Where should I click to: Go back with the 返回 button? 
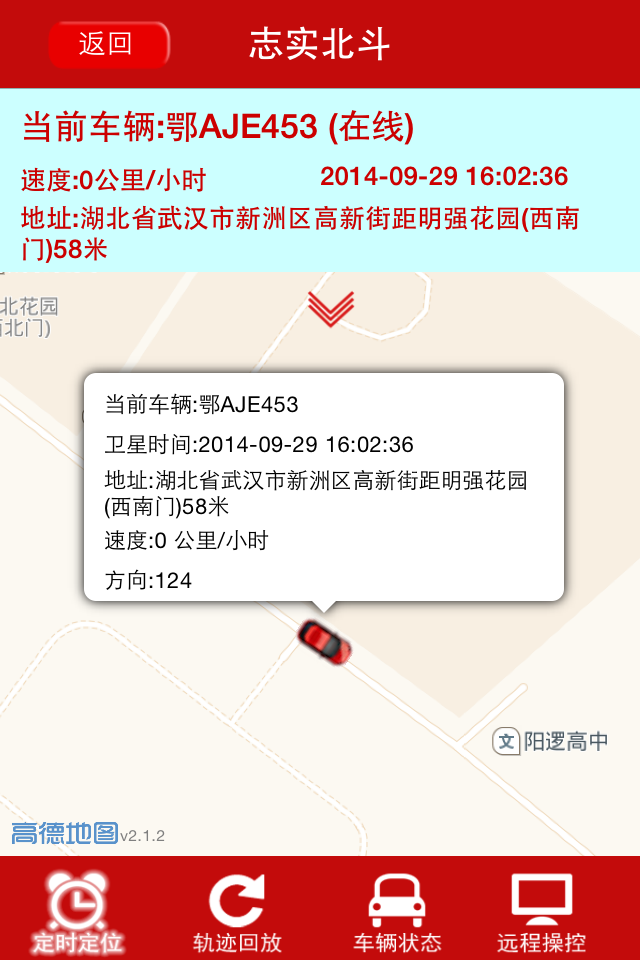point(108,45)
